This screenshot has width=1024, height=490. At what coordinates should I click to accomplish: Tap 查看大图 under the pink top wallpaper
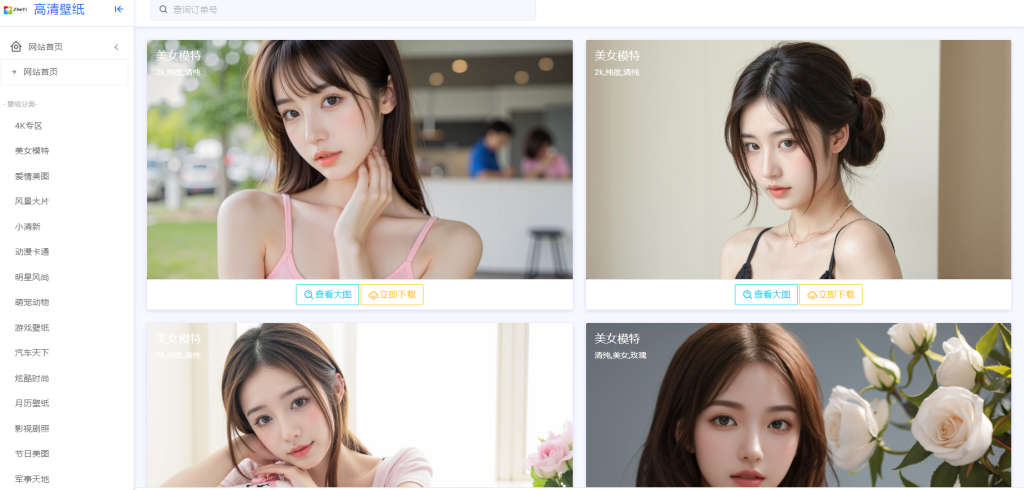point(327,295)
